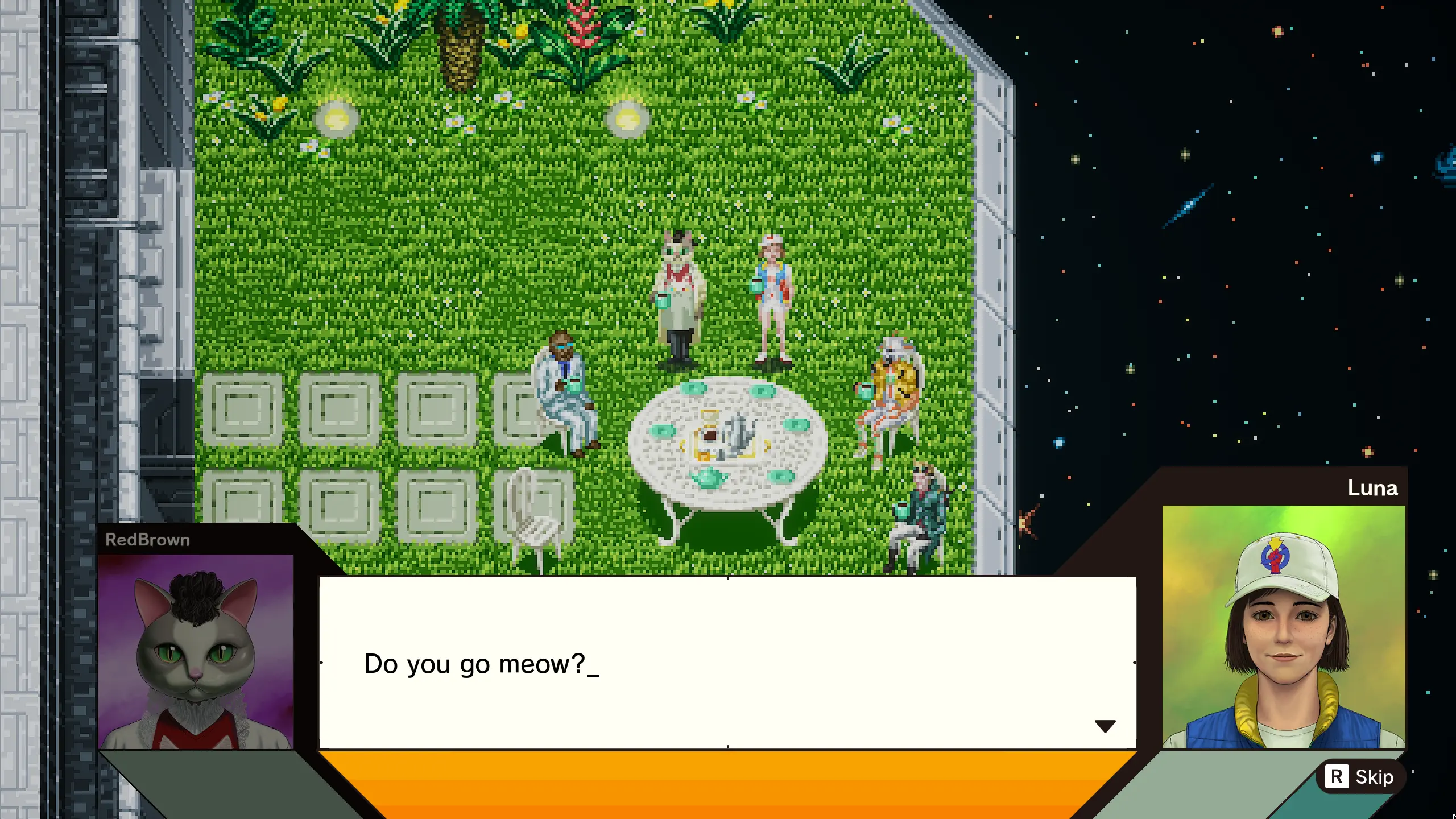Advance the dialogue with the down arrow
Screen dimensions: 1456x819
[1105, 726]
